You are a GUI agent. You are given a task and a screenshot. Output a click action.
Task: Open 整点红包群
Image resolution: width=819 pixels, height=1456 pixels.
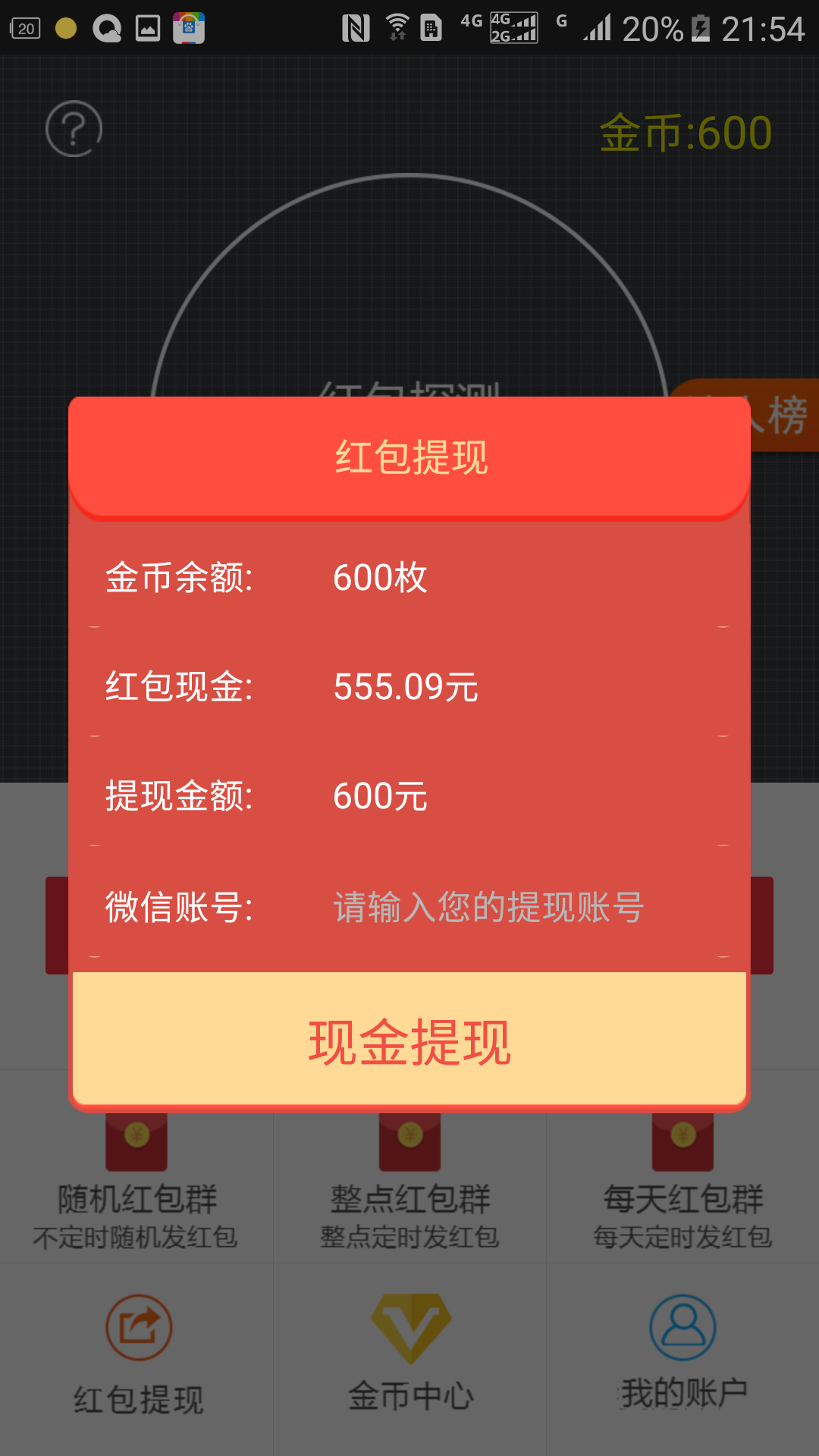(409, 1183)
